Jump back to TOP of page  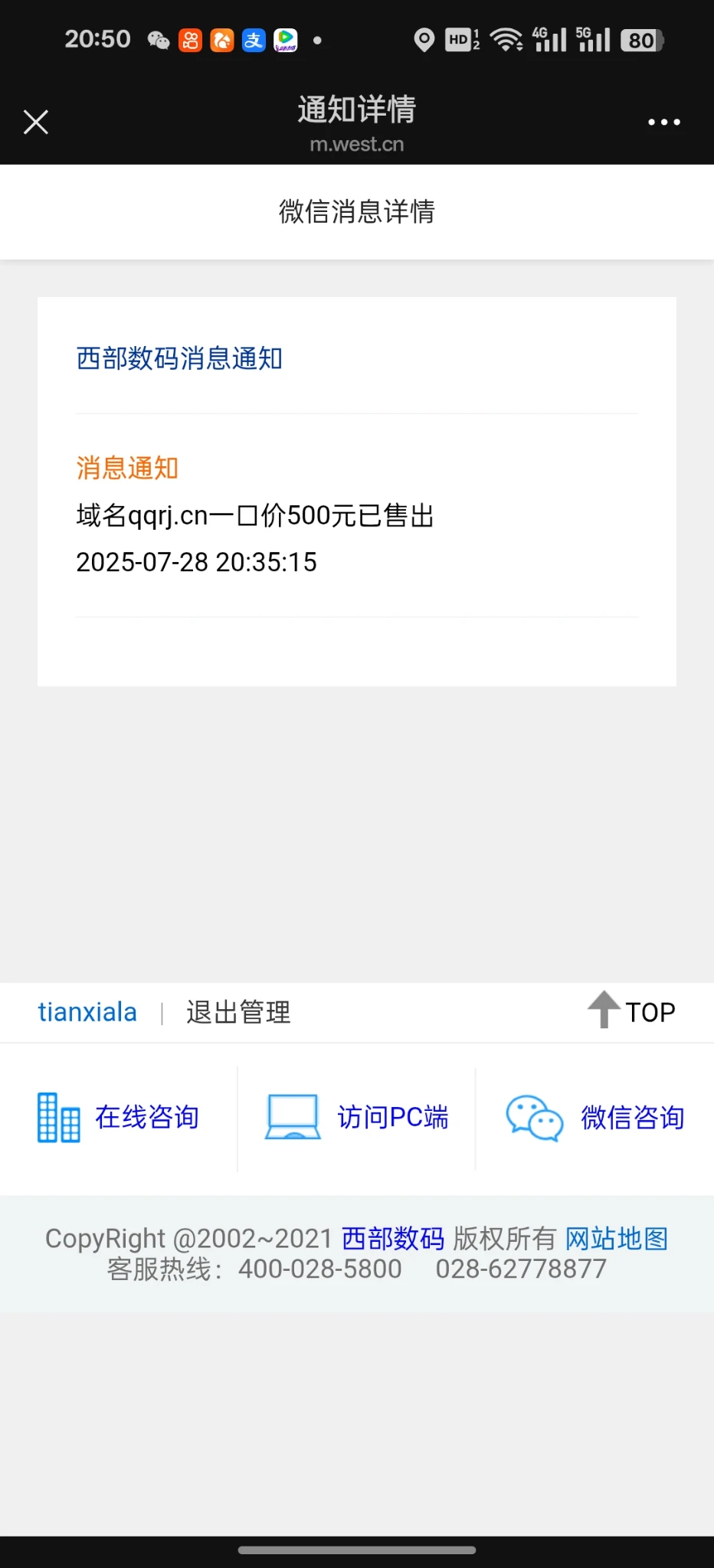coord(632,1011)
